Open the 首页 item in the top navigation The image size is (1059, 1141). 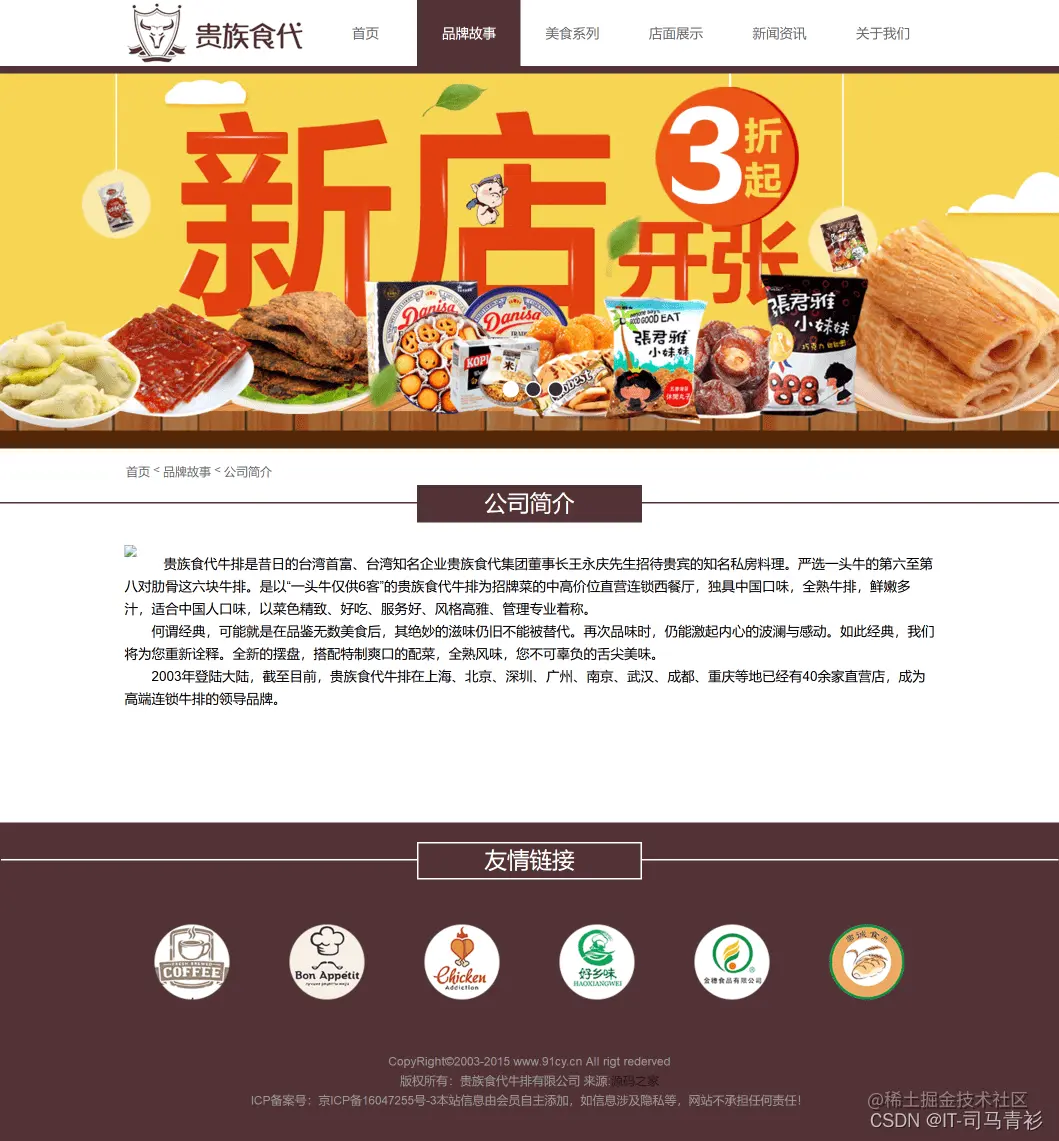click(x=365, y=33)
